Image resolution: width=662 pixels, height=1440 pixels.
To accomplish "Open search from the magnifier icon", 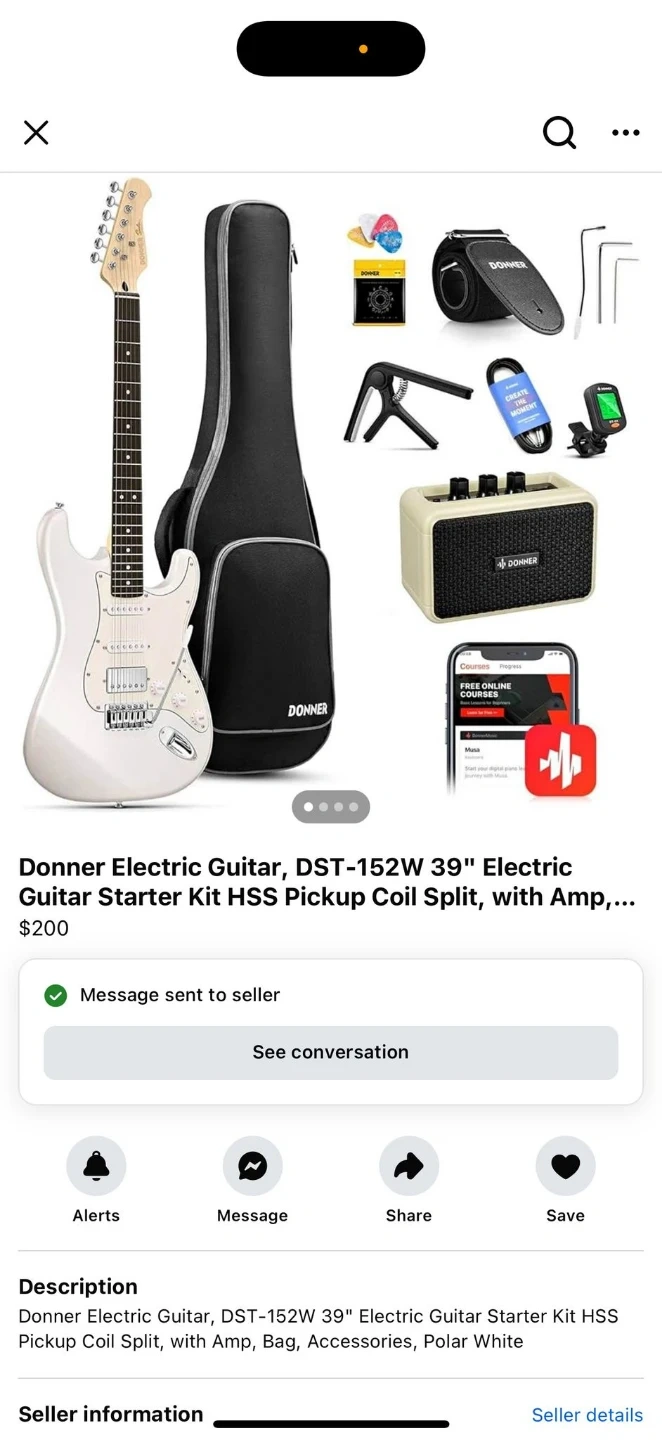I will point(559,132).
